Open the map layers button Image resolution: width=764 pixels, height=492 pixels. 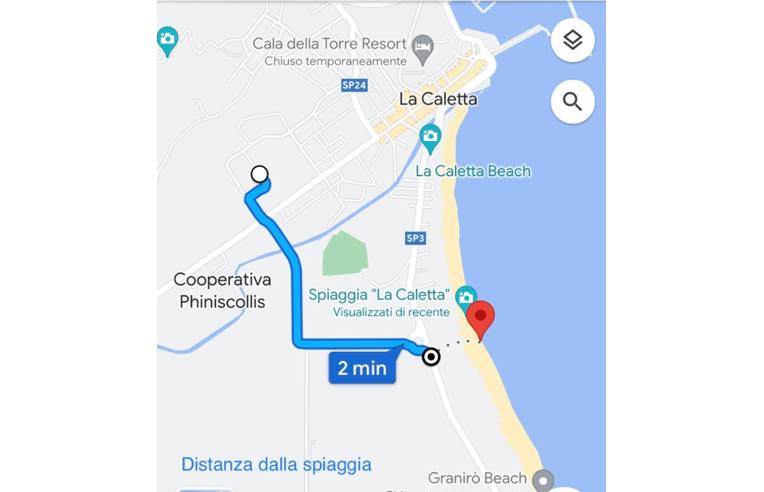point(572,41)
